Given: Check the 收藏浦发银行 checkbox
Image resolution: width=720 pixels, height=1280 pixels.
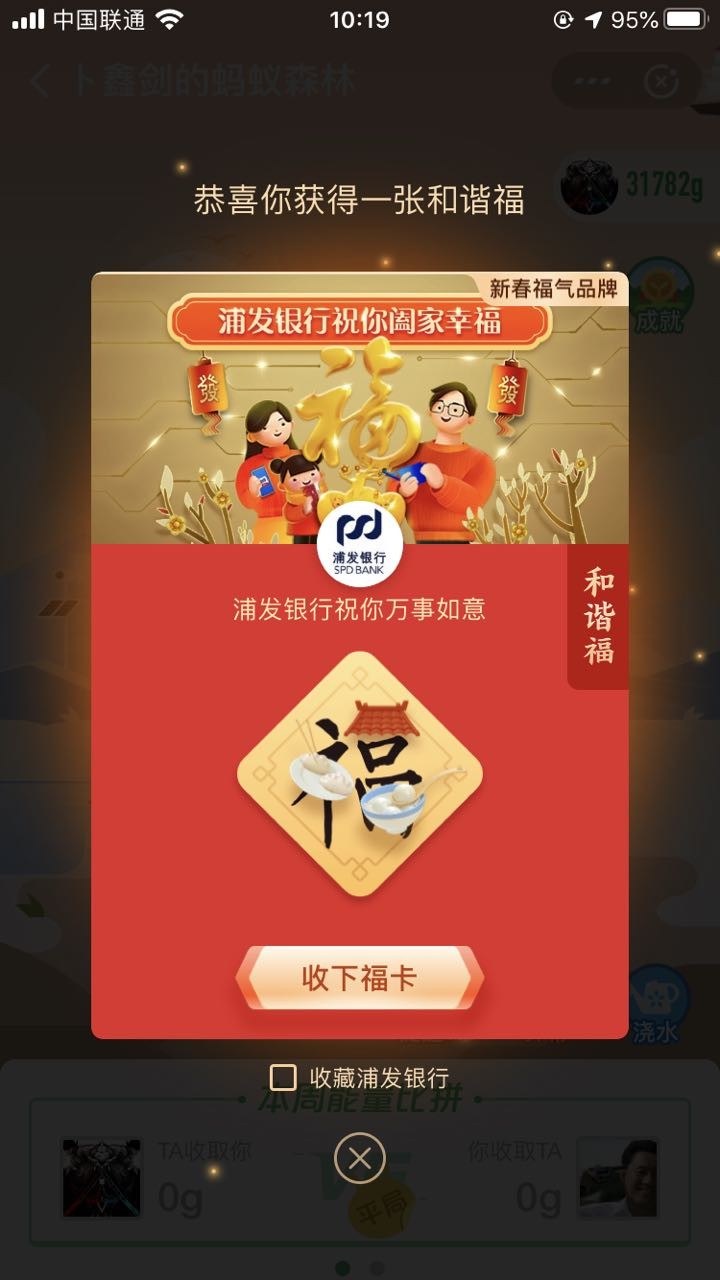Looking at the screenshot, I should [x=284, y=1077].
